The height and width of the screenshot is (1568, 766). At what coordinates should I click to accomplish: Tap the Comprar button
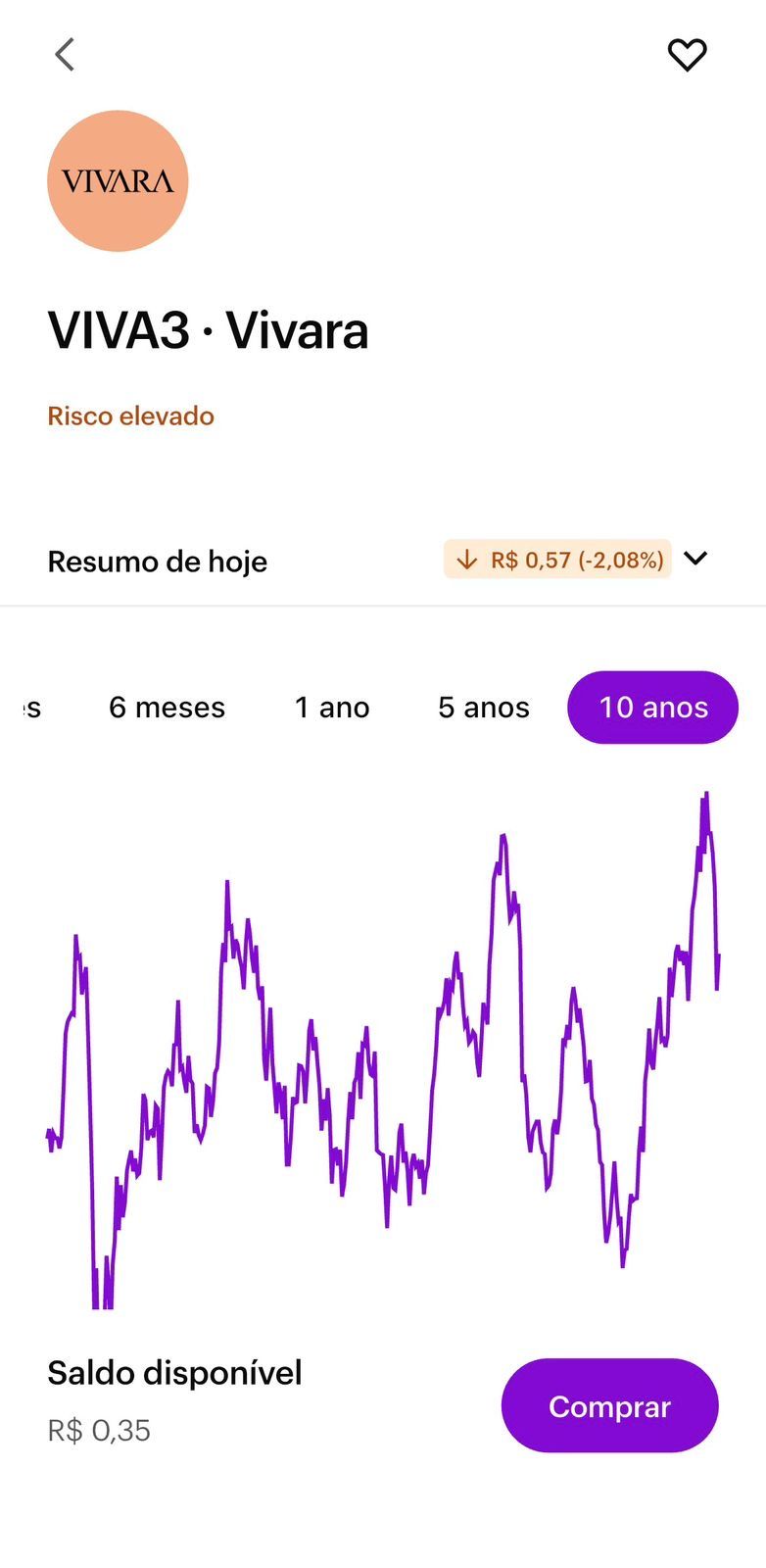pyautogui.click(x=609, y=1405)
